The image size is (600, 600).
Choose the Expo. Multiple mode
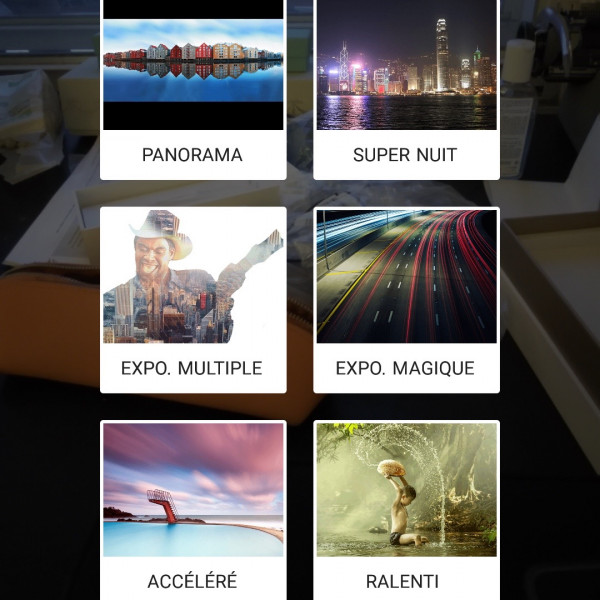click(x=193, y=298)
